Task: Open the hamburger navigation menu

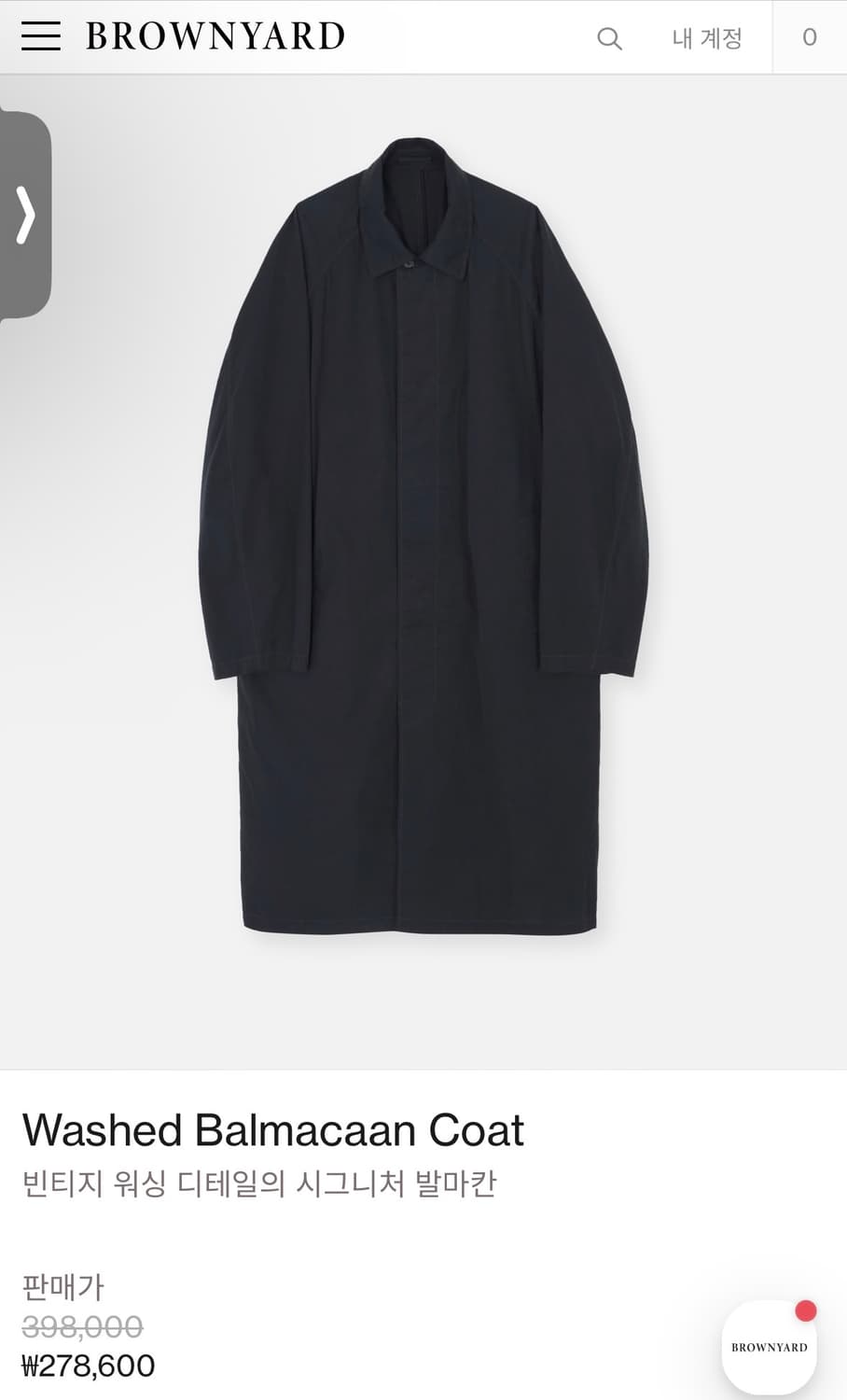Action: (41, 36)
